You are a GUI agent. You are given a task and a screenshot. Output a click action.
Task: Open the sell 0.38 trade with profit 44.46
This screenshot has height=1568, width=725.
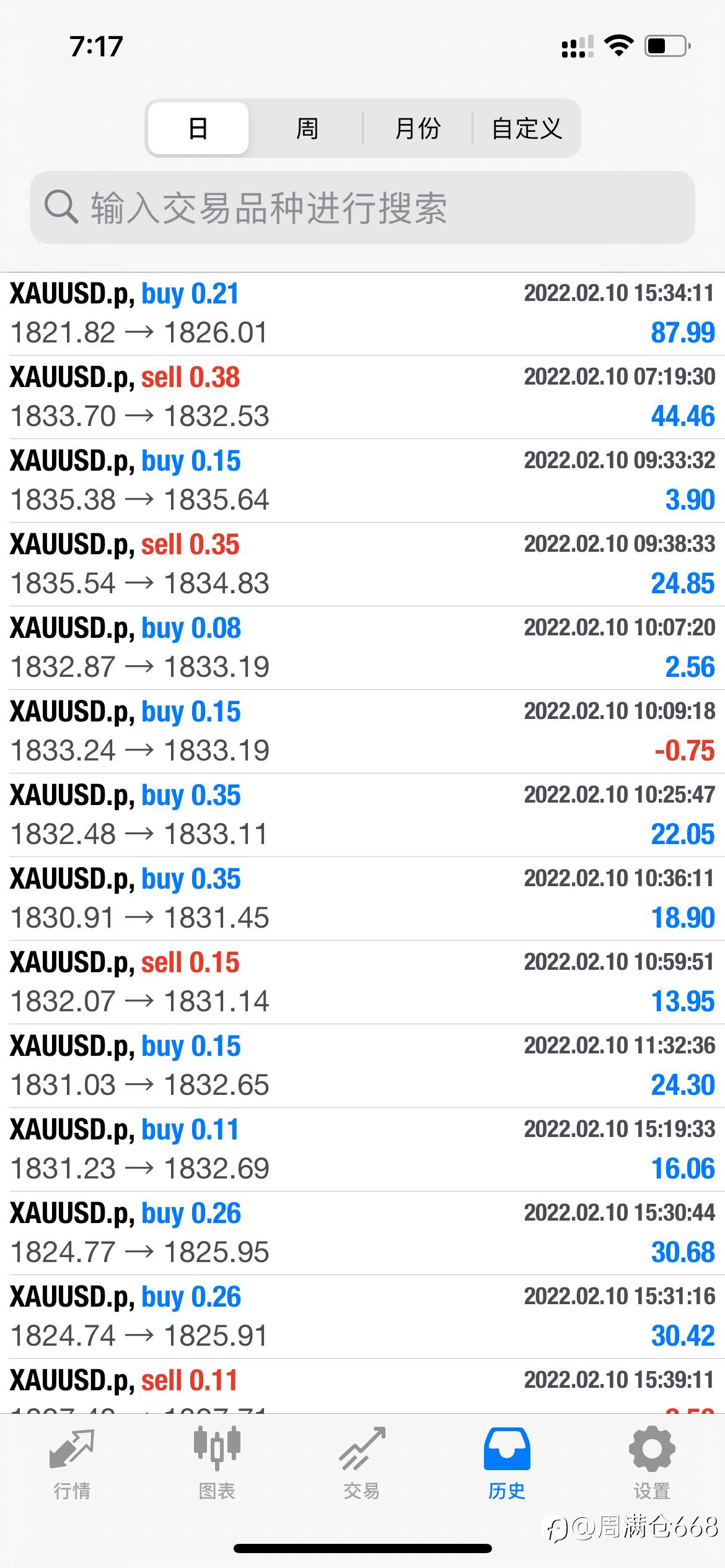tap(362, 397)
